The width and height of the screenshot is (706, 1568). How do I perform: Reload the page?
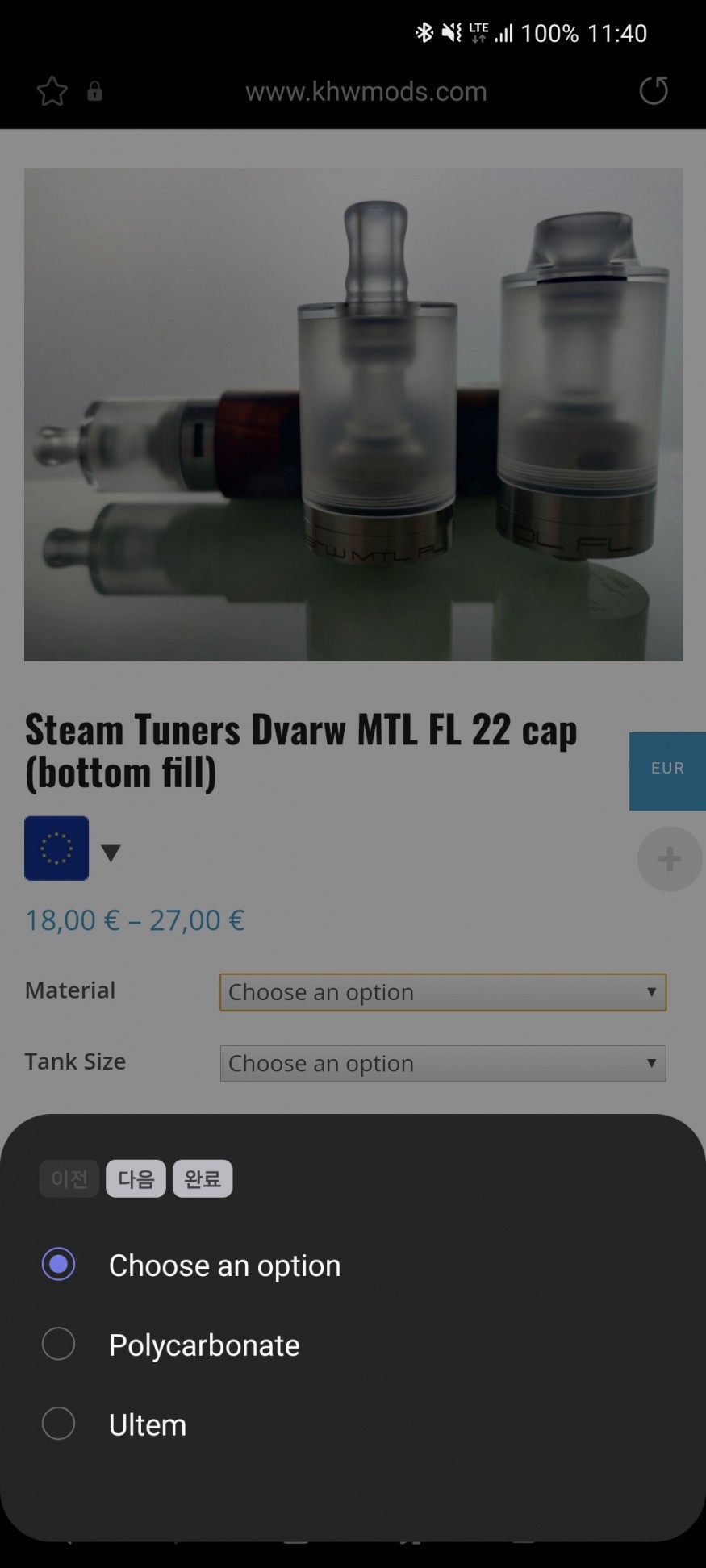654,91
